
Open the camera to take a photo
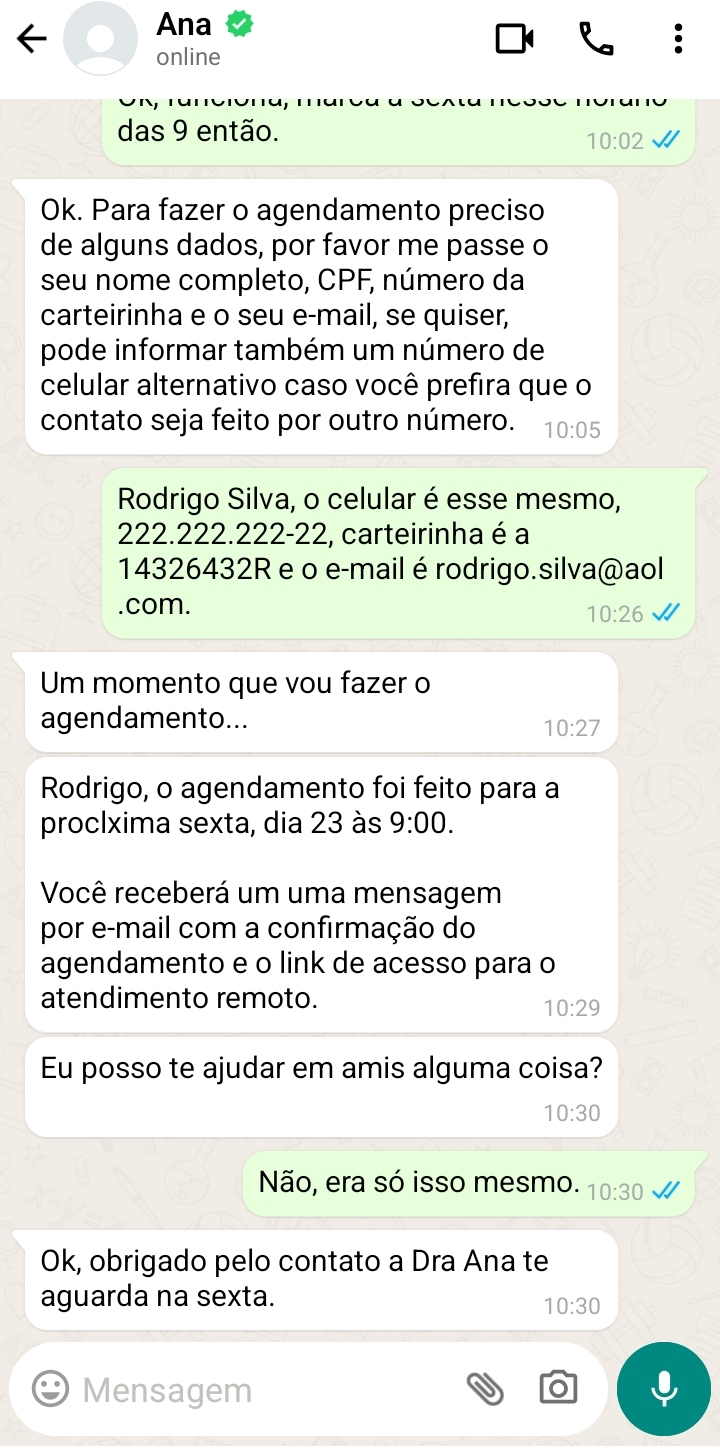558,1388
